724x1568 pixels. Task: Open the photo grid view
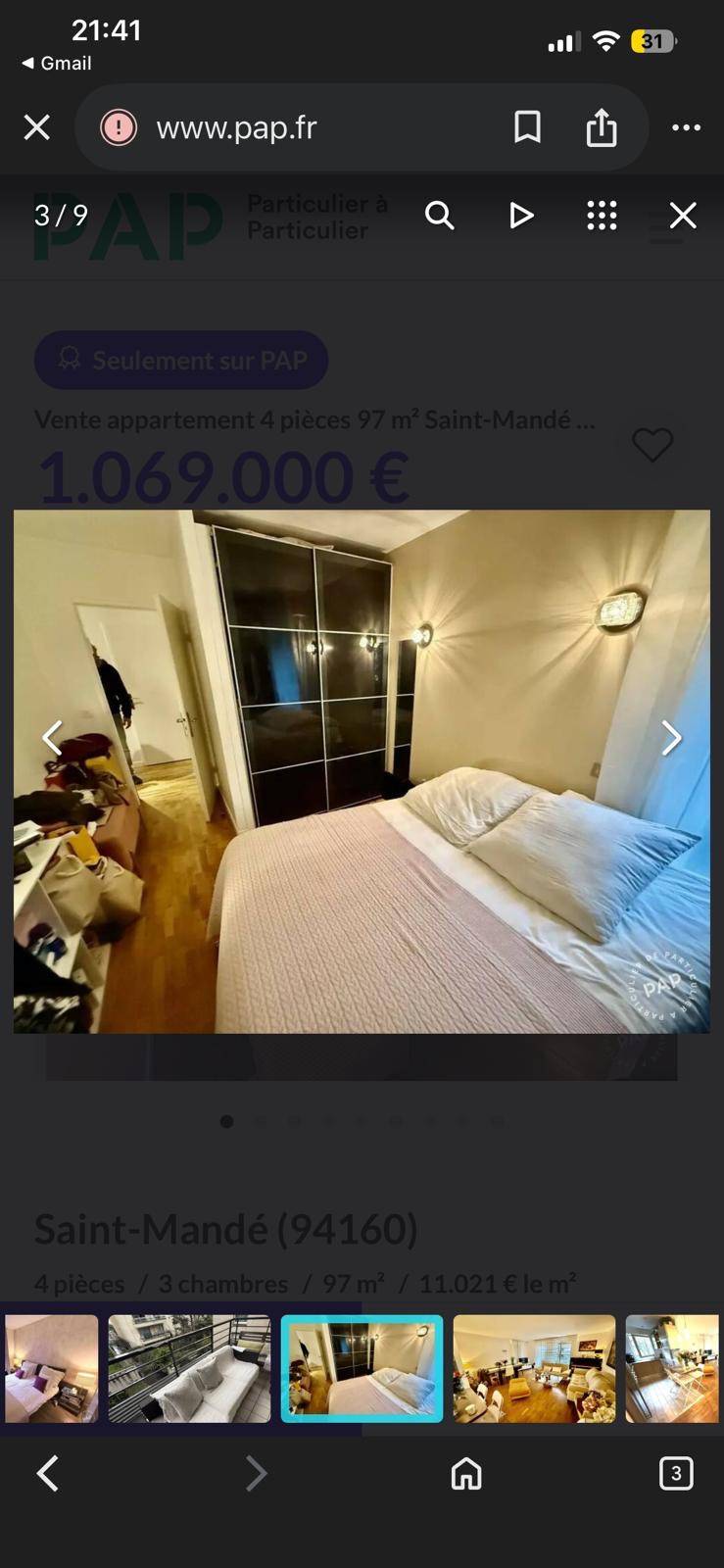click(602, 216)
